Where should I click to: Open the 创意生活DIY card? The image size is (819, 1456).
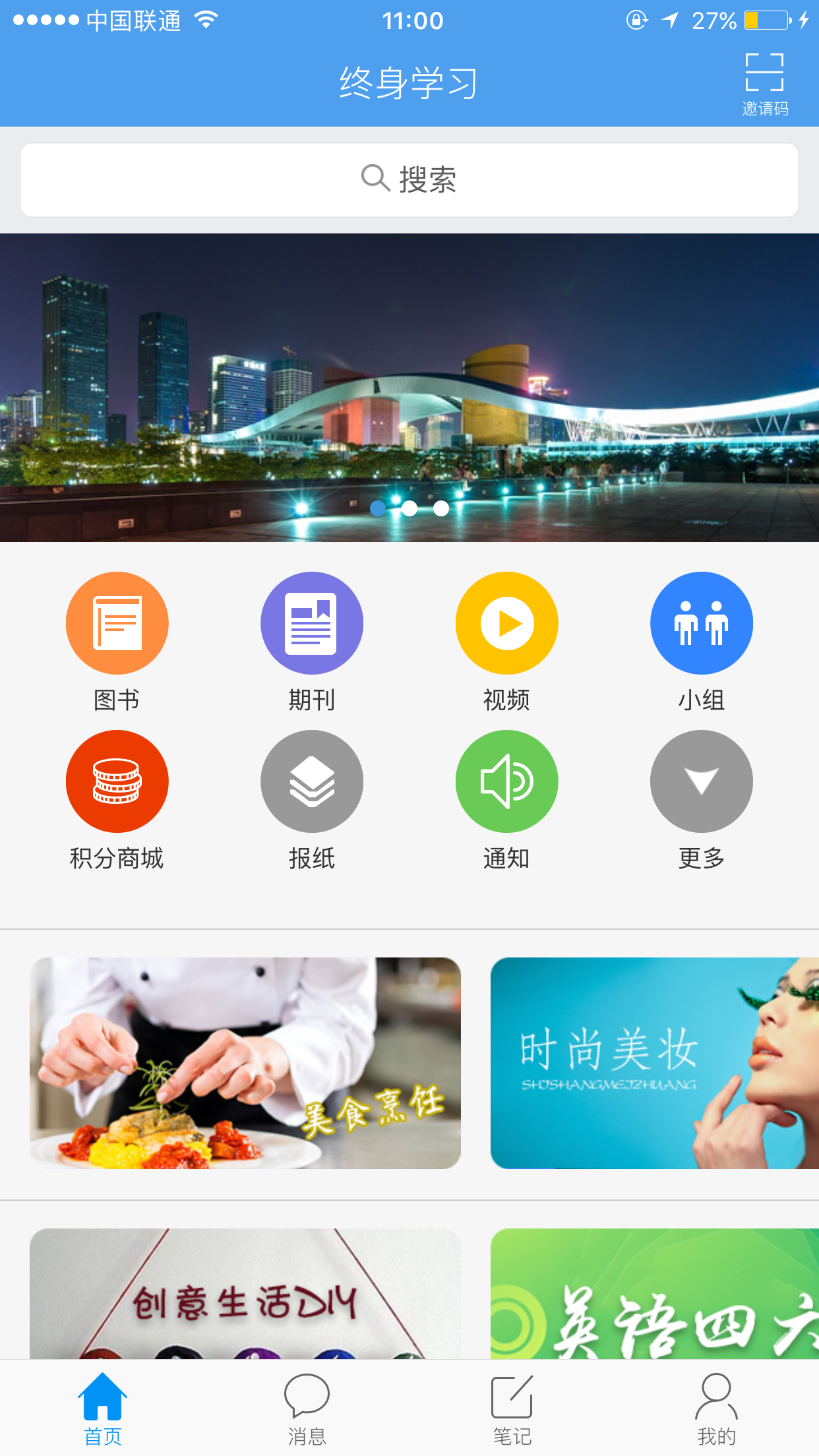pos(245,1292)
